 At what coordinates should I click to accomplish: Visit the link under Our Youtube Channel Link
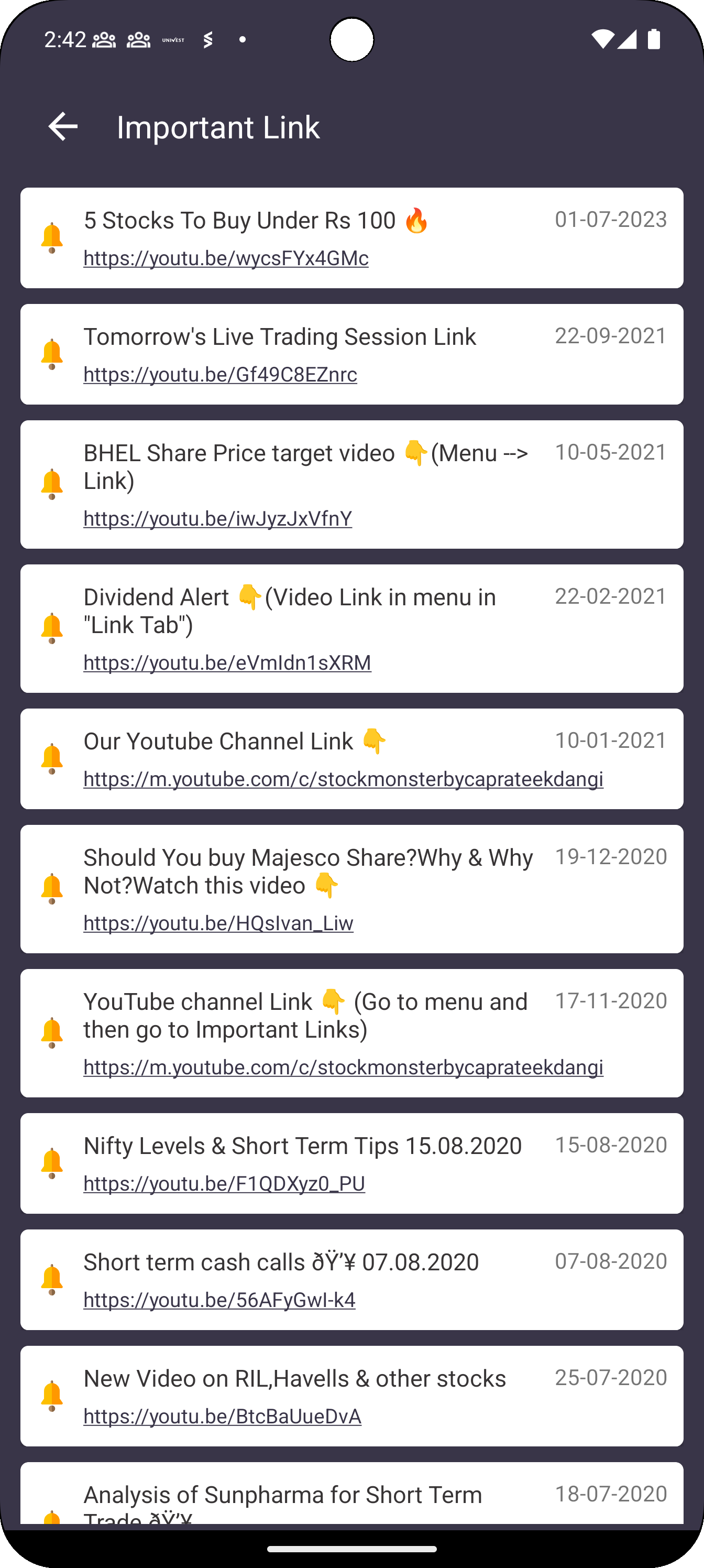(x=343, y=779)
